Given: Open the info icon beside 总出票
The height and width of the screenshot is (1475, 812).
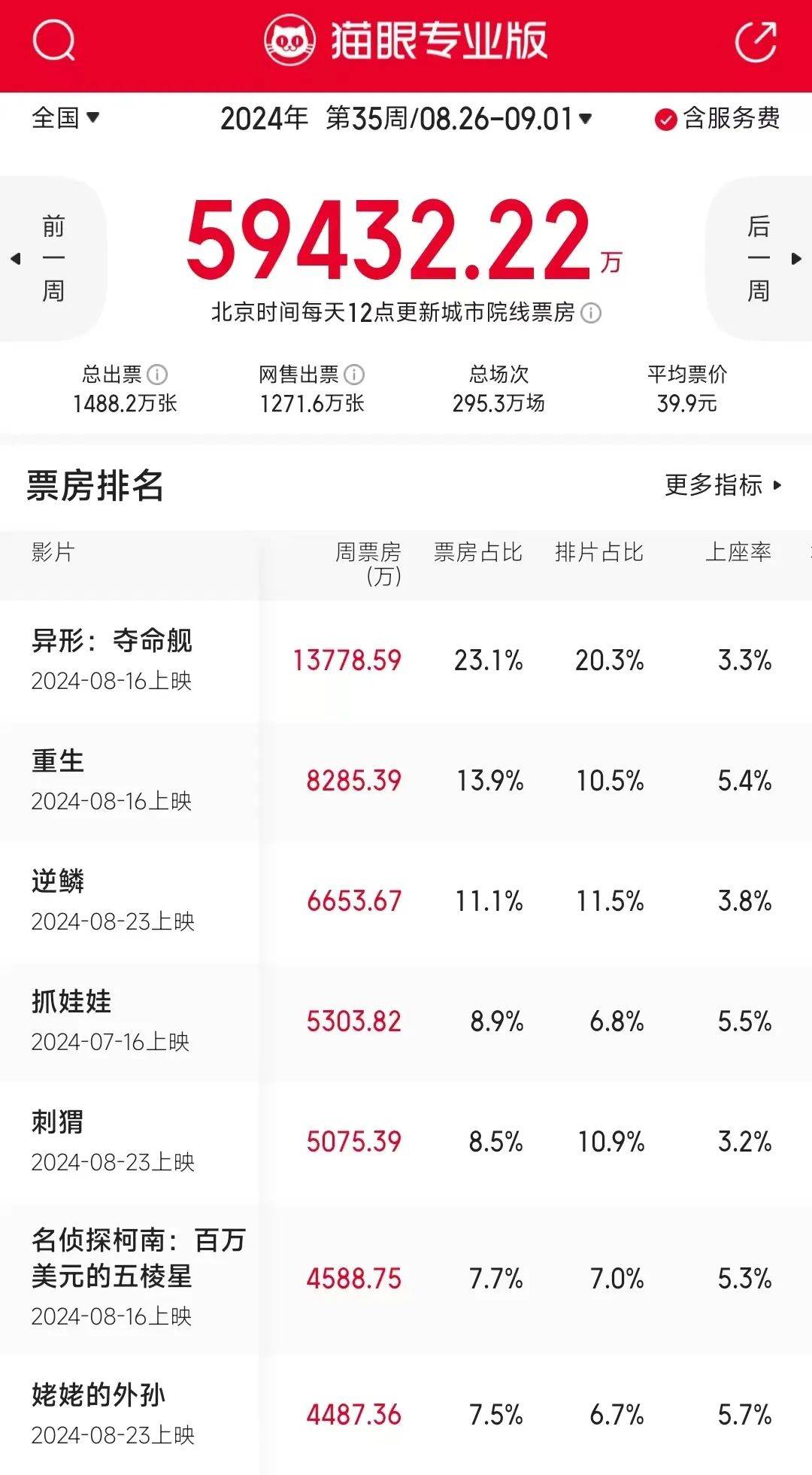Looking at the screenshot, I should 158,375.
